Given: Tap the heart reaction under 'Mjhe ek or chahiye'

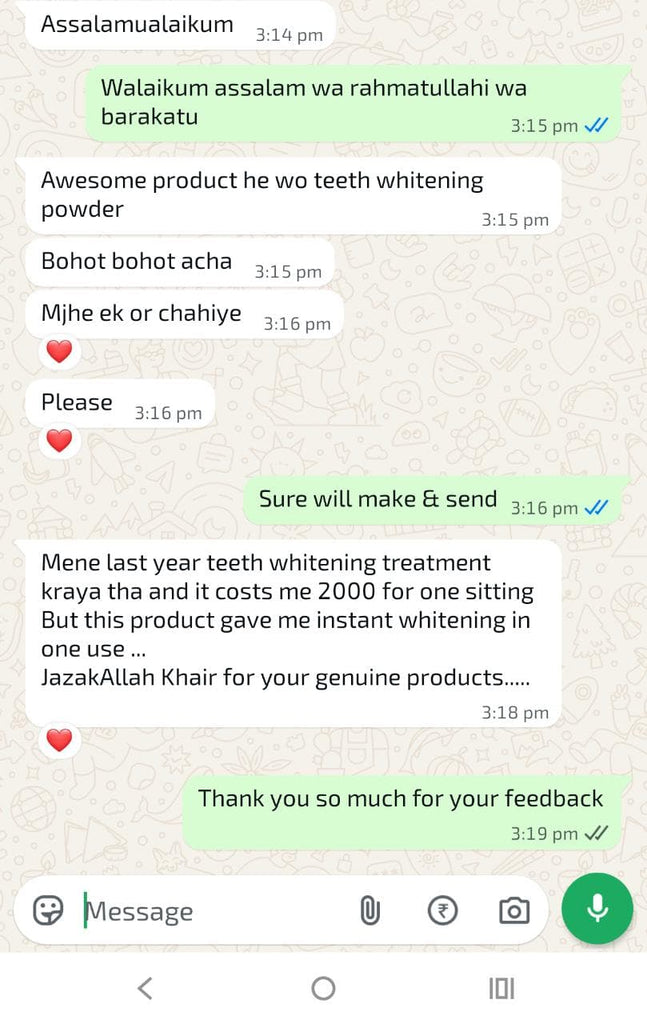Looking at the screenshot, I should [x=59, y=351].
